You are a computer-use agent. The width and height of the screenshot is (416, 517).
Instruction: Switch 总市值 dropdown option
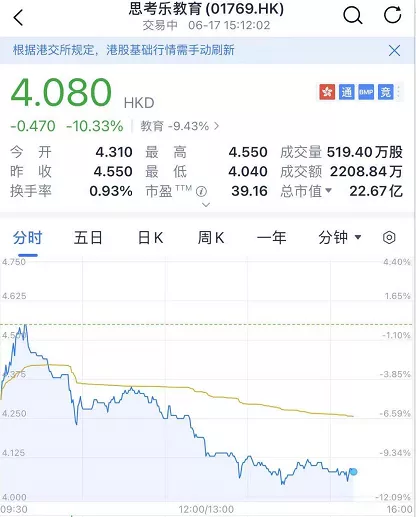[x=306, y=191]
